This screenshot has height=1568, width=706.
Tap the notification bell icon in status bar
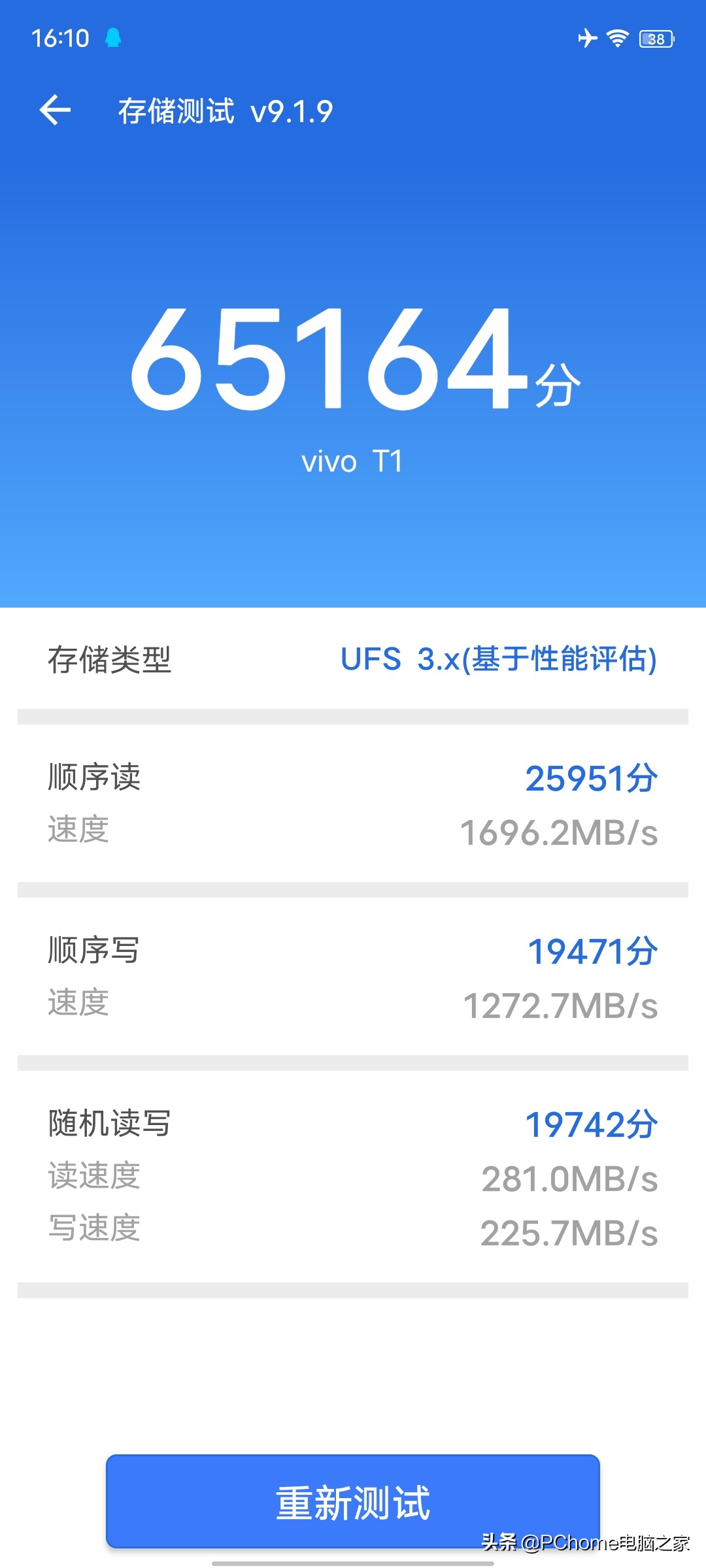click(114, 38)
